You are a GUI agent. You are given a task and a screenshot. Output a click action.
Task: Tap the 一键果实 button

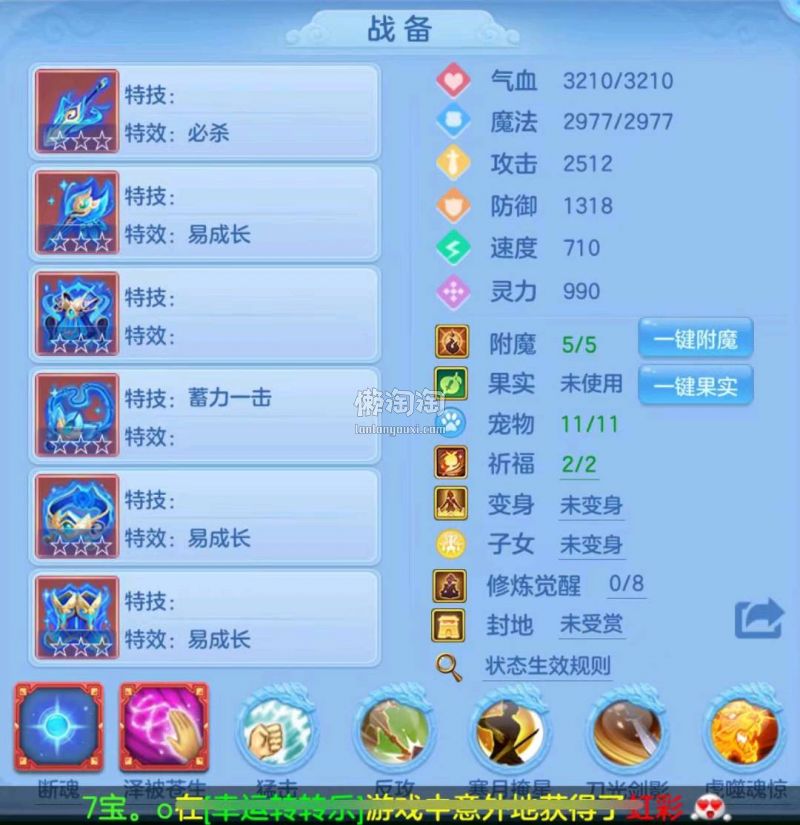pyautogui.click(x=695, y=385)
